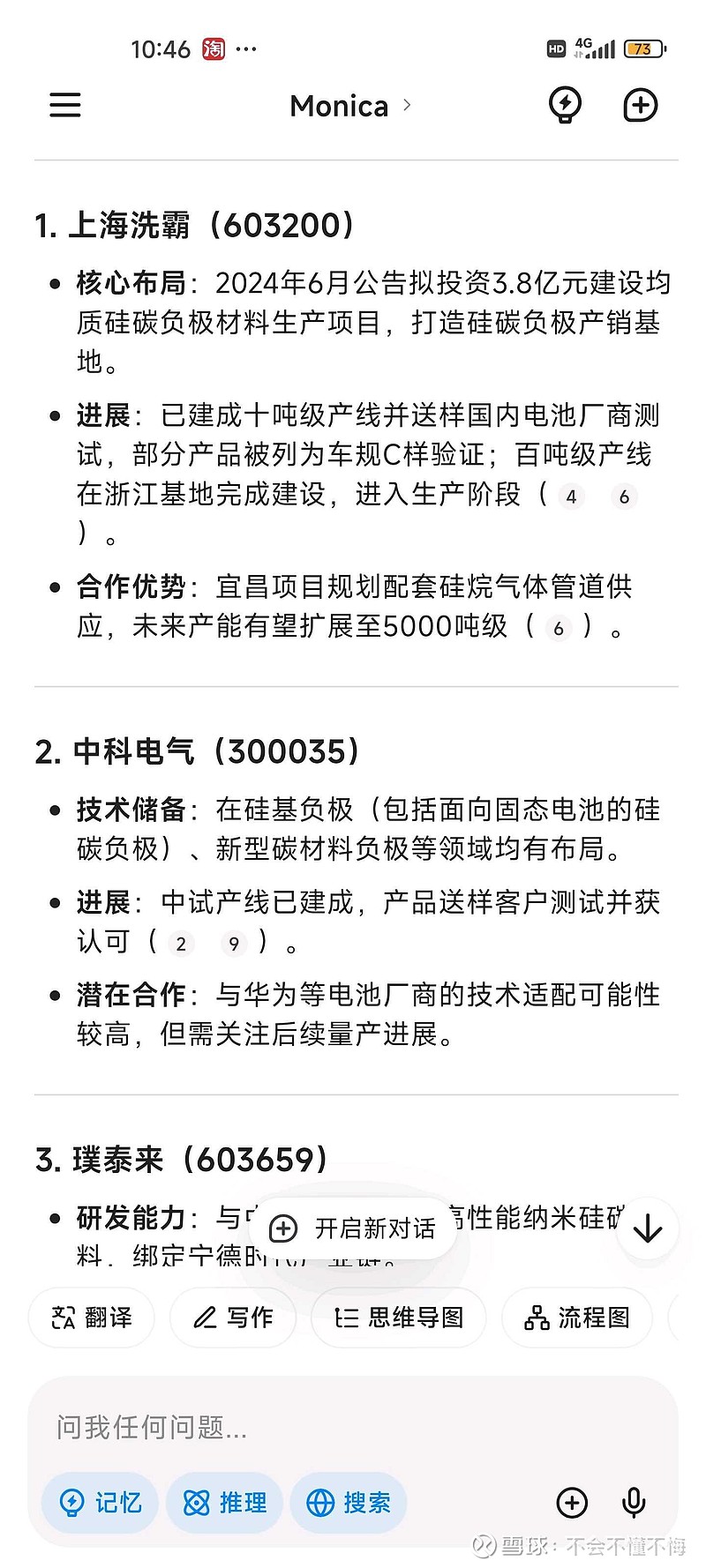Add an attachment with the input plus icon

tap(572, 1503)
